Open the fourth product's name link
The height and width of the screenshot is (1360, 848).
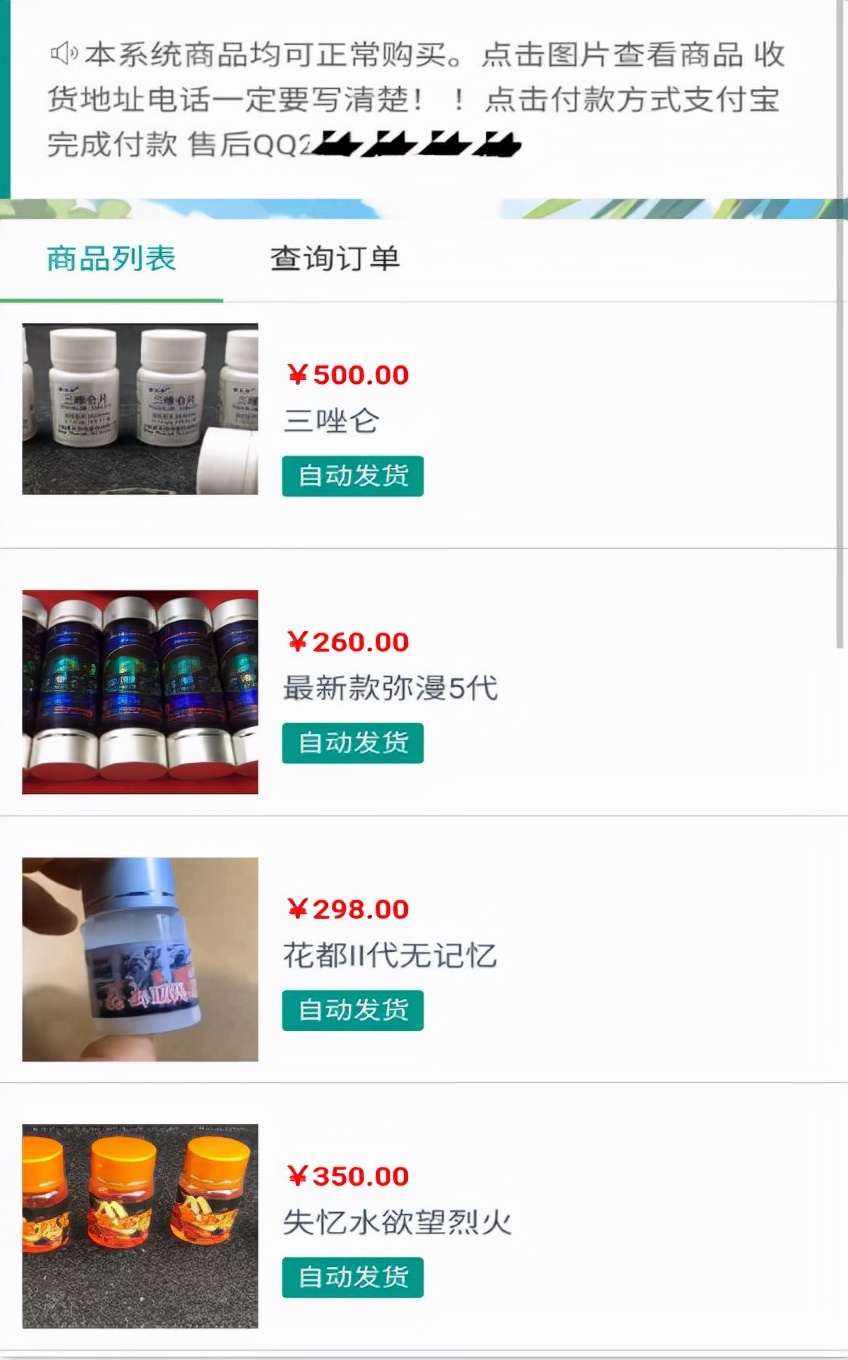[395, 1223]
